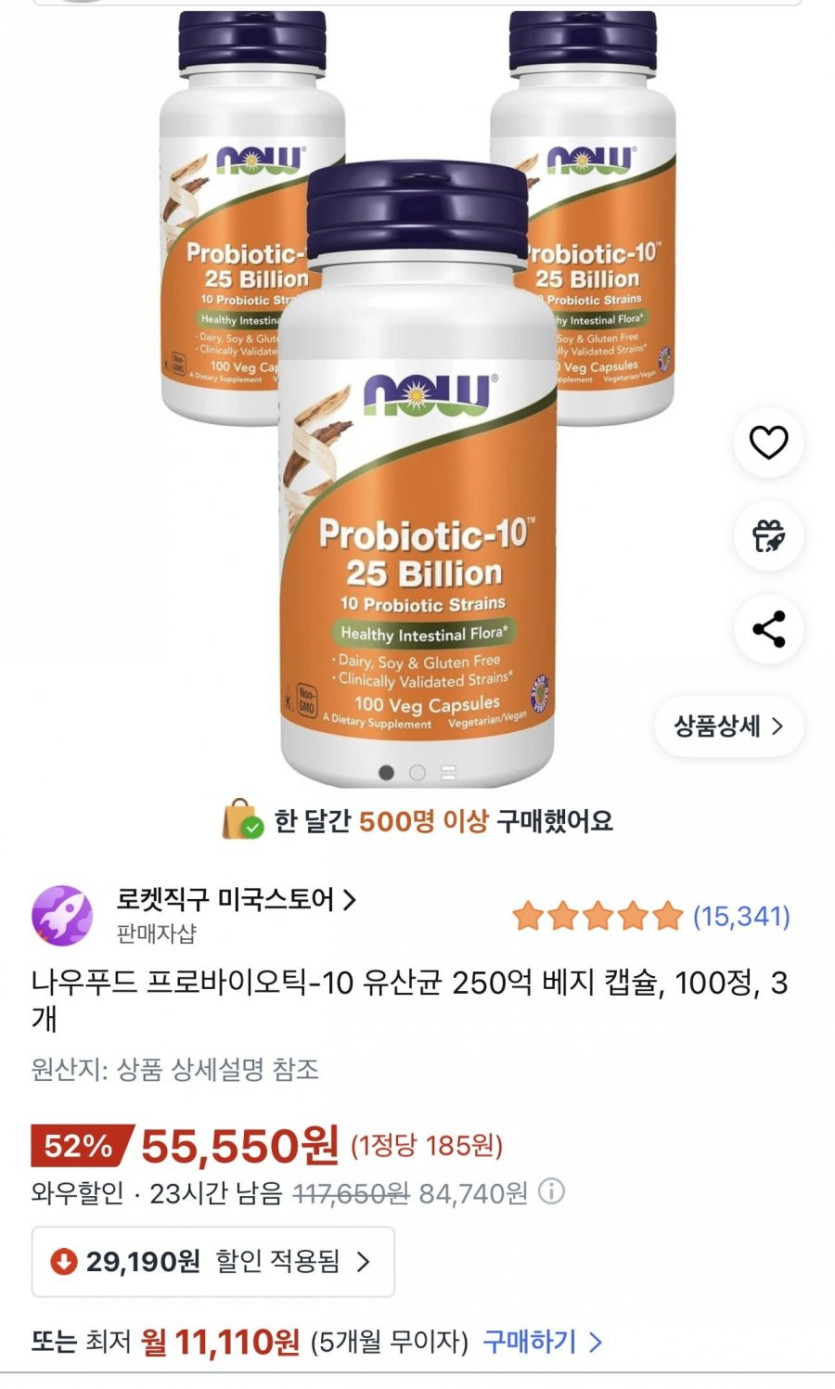Open info icon next to 84,740원
835x1389 pixels.
coord(551,1192)
